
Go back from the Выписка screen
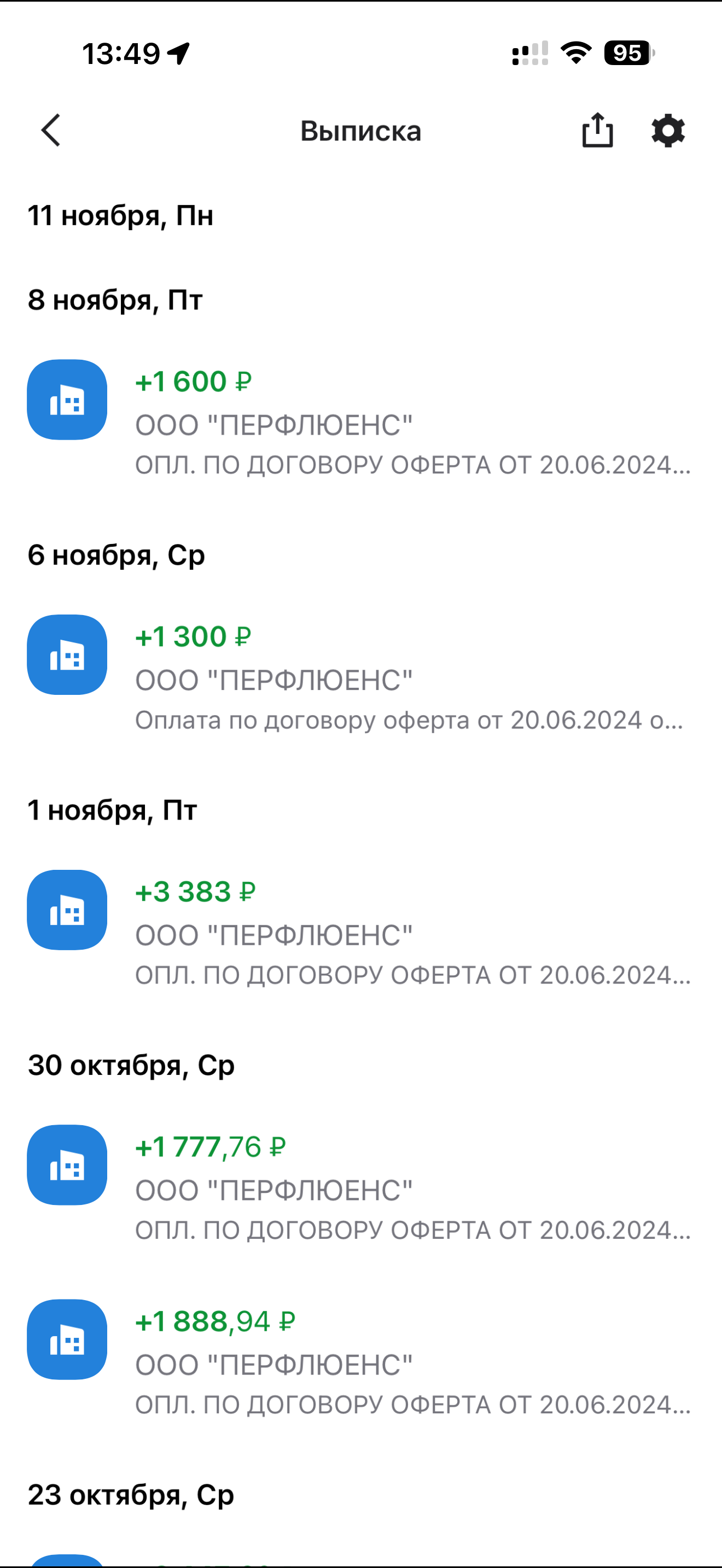(51, 130)
